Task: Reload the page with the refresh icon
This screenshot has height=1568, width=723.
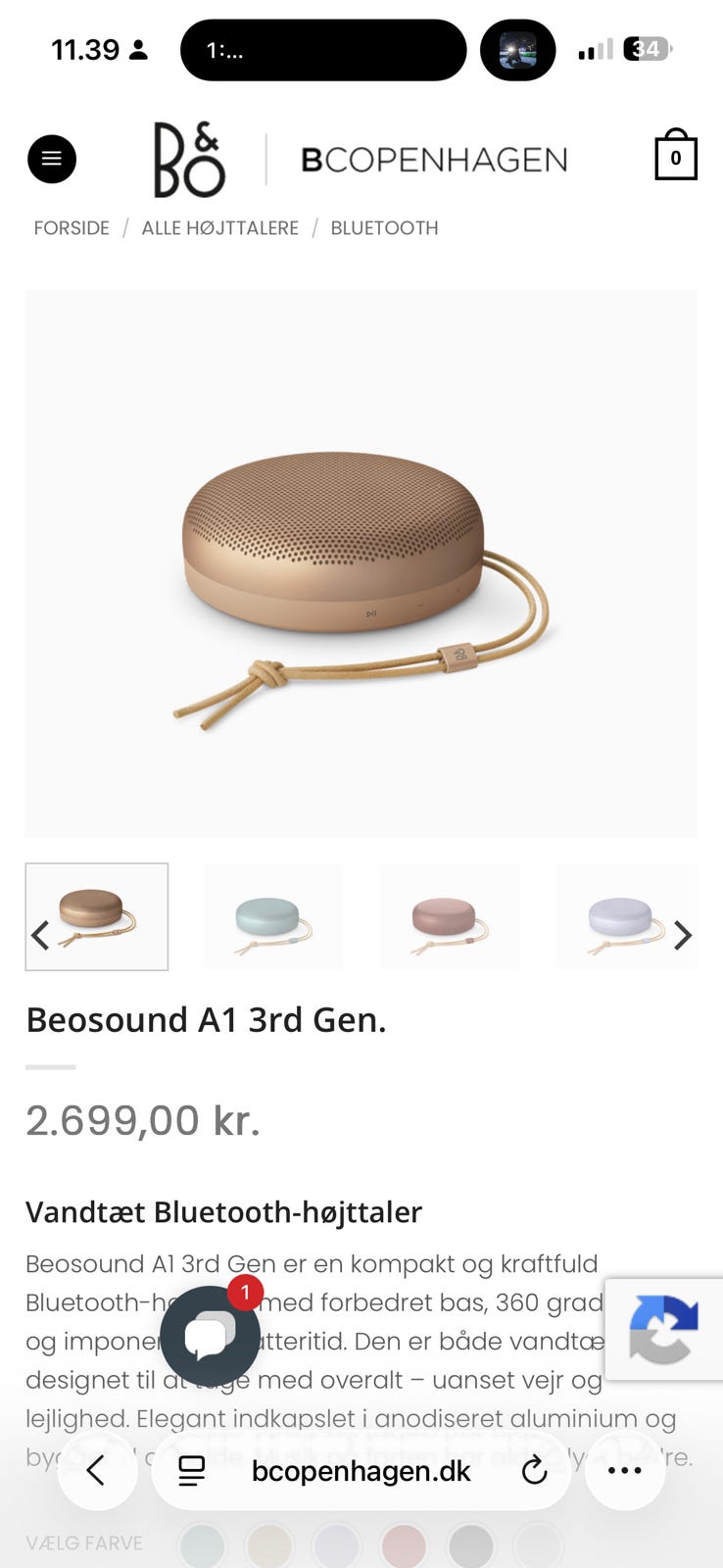Action: tap(534, 1470)
